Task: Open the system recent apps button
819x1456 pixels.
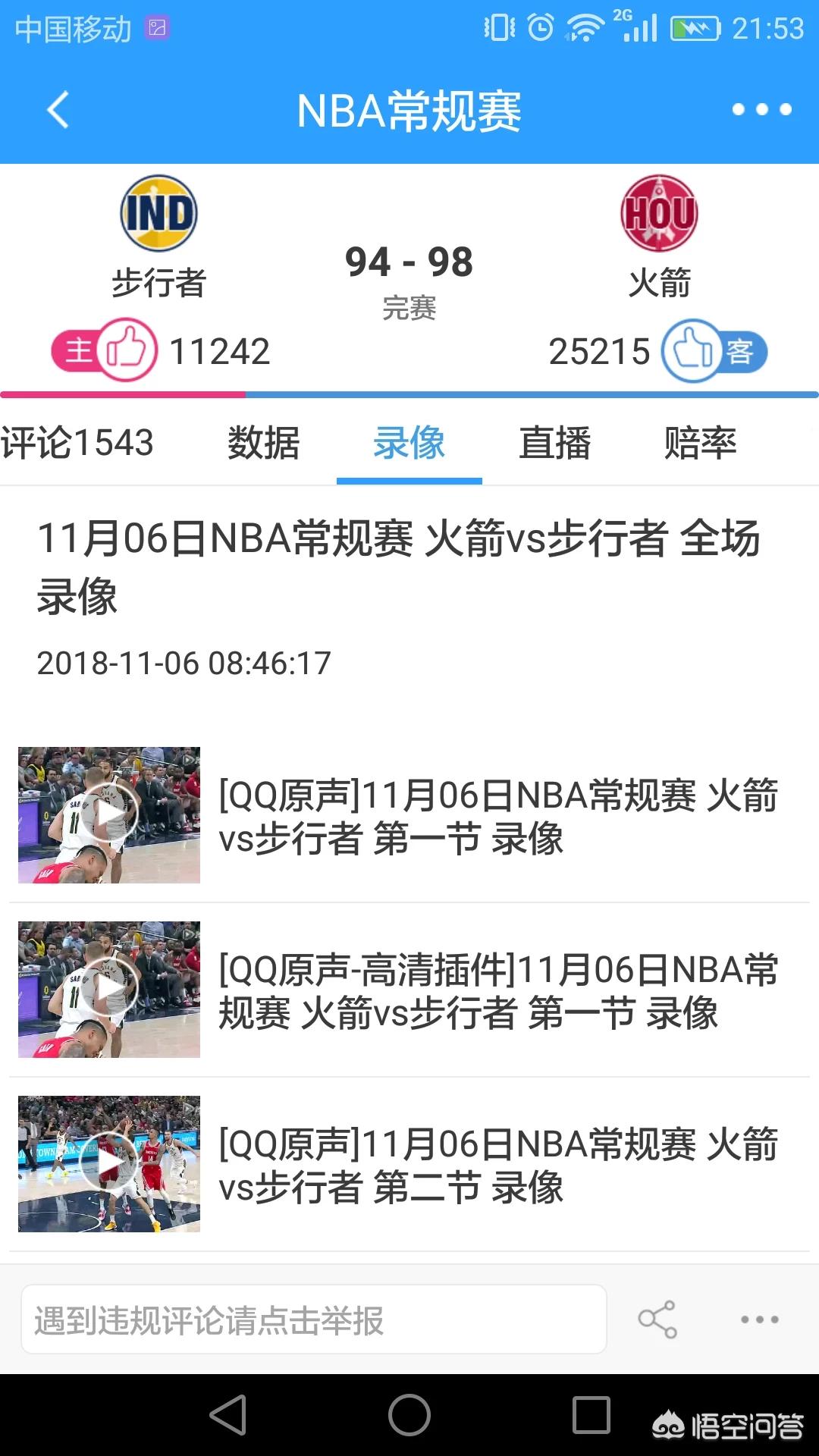Action: [x=591, y=1415]
